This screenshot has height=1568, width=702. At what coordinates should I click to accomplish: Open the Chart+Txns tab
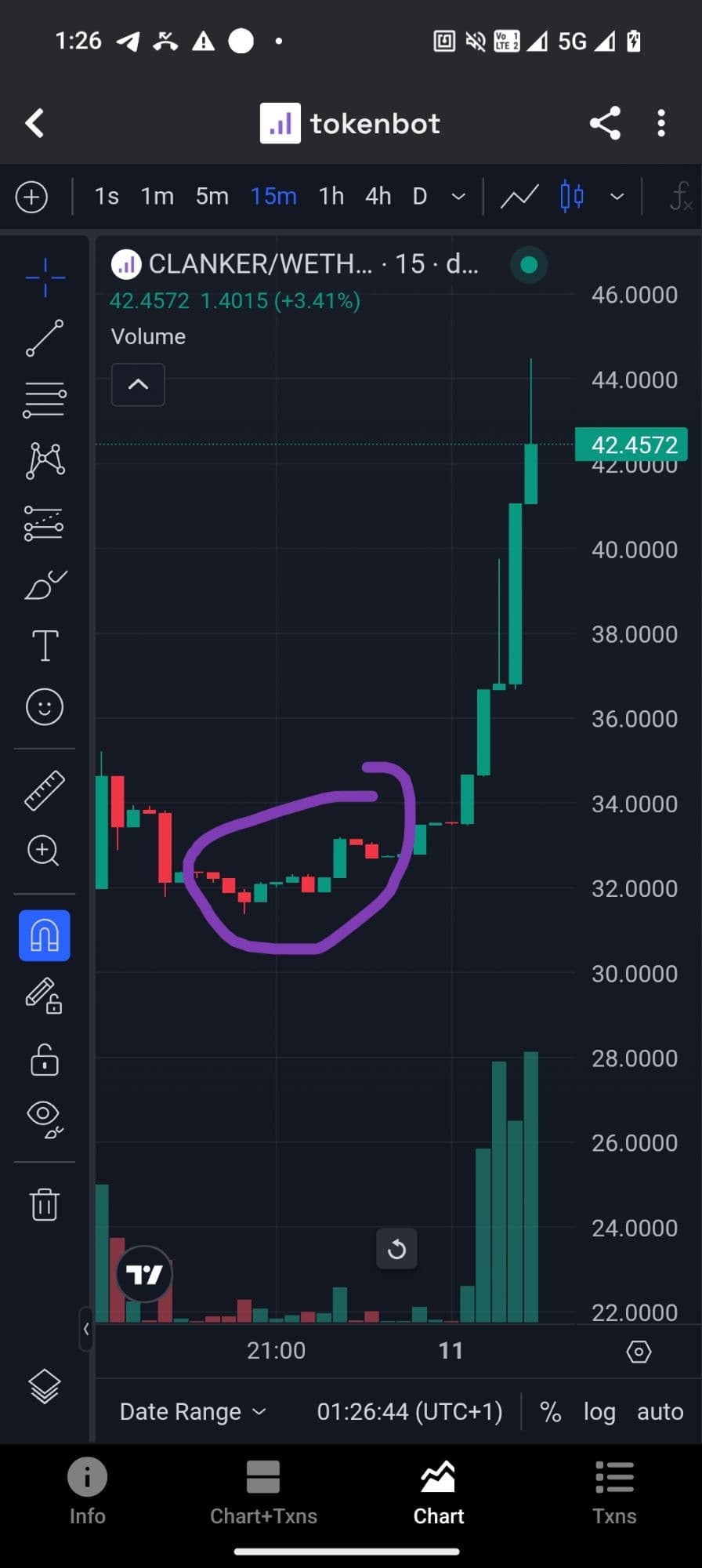click(263, 1491)
